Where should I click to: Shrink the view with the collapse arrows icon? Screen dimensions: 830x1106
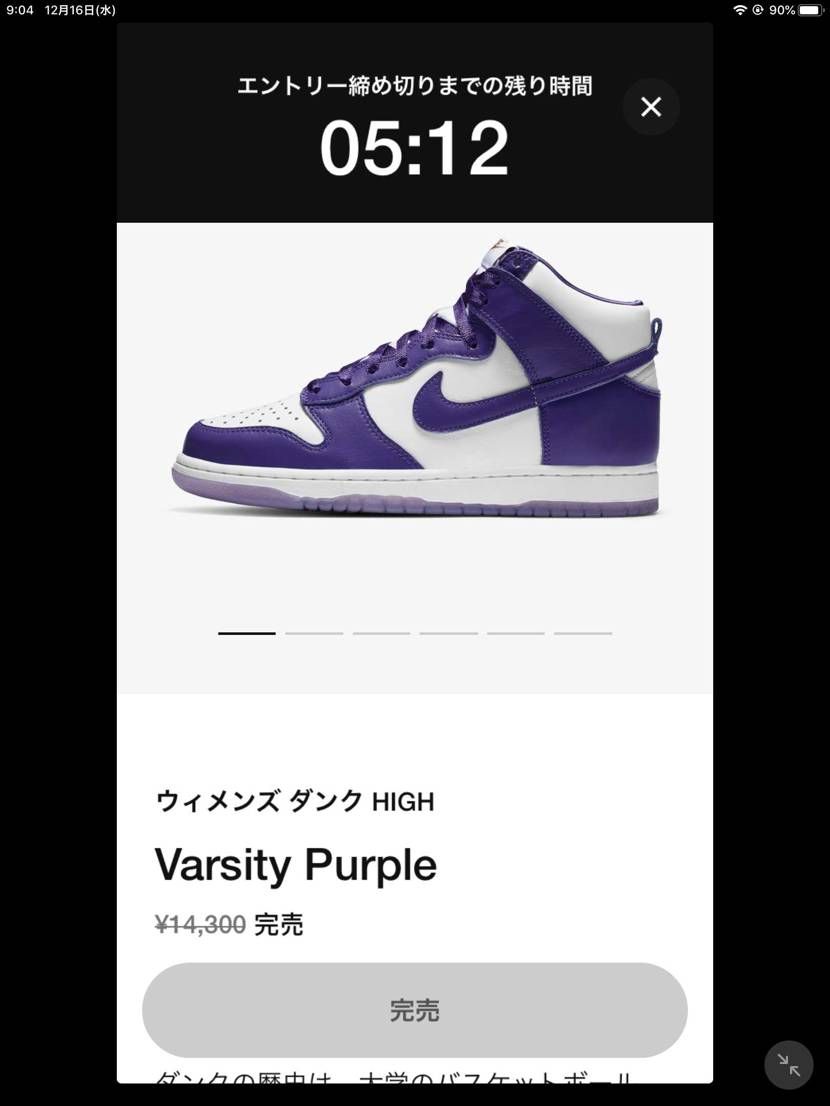(x=789, y=1065)
